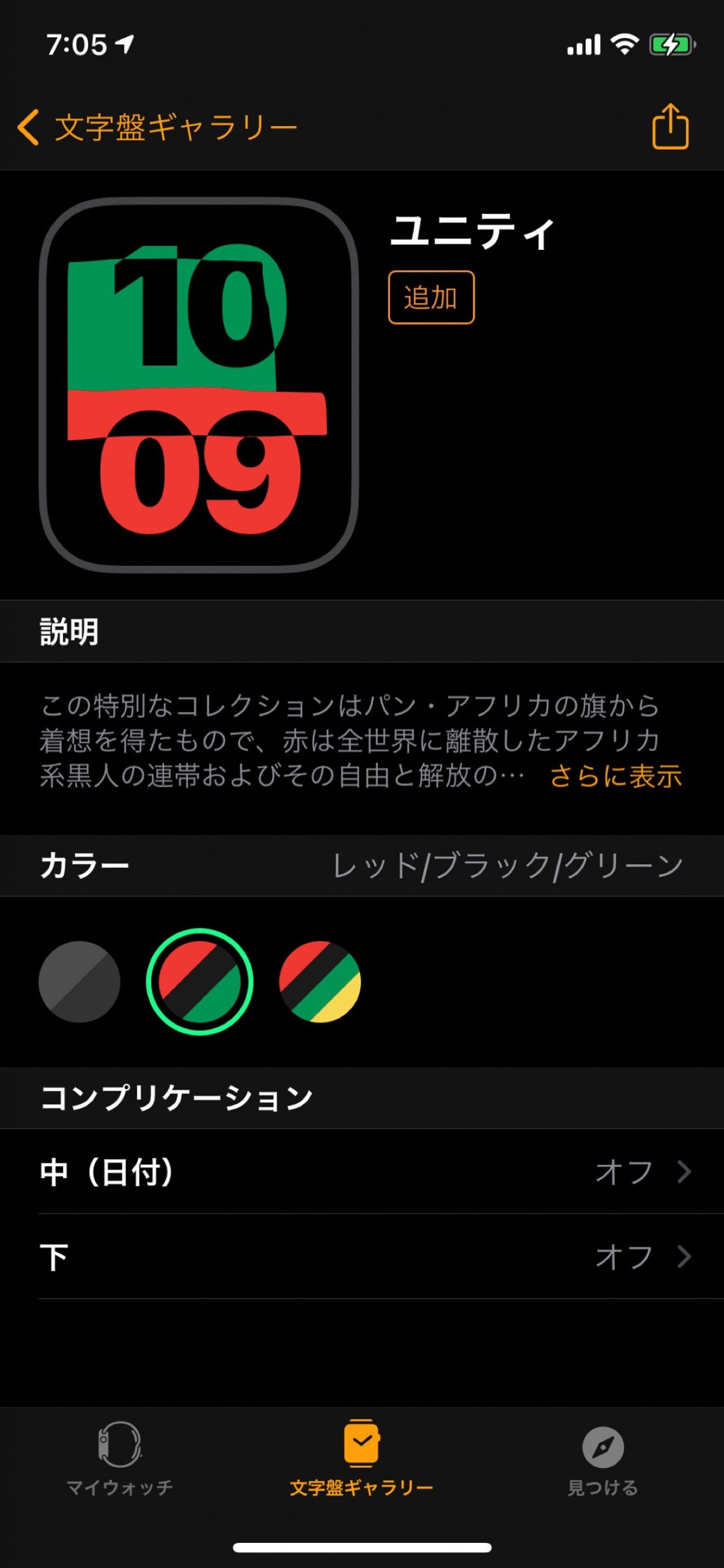Choose the swatch with the yellow stripe
The image size is (724, 1568).
pyautogui.click(x=320, y=982)
